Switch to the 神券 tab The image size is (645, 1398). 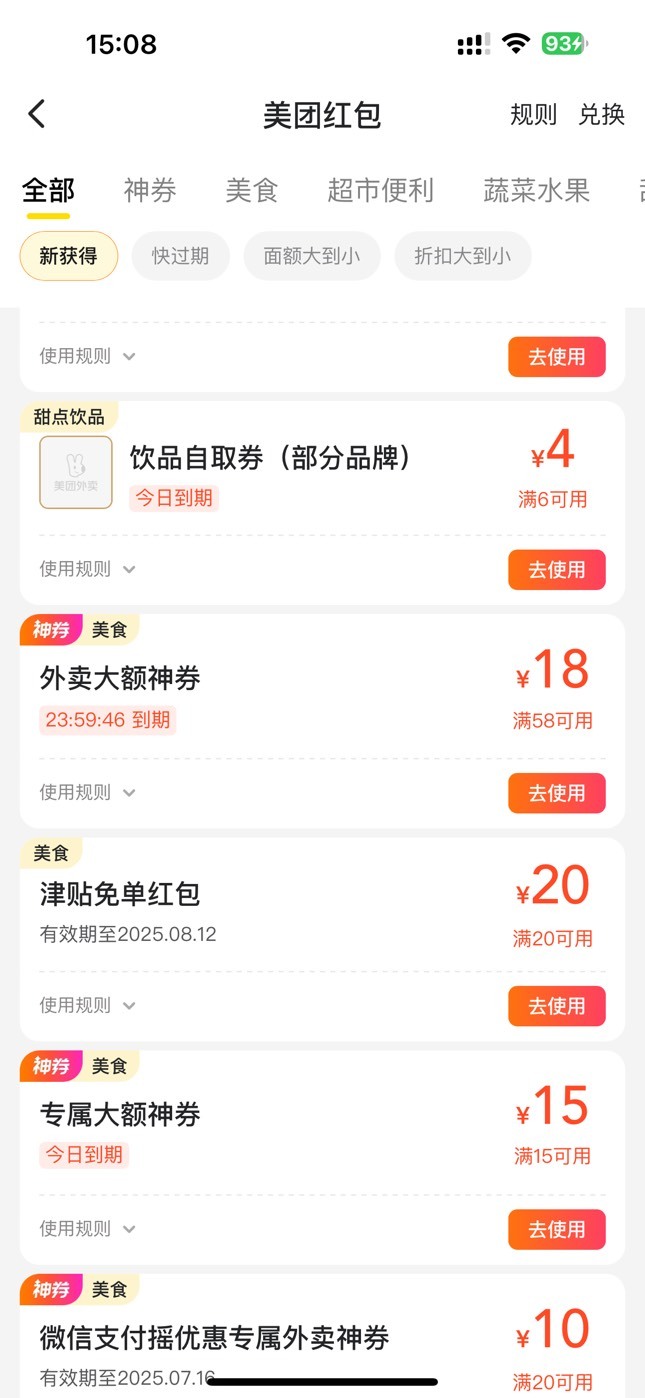(150, 190)
